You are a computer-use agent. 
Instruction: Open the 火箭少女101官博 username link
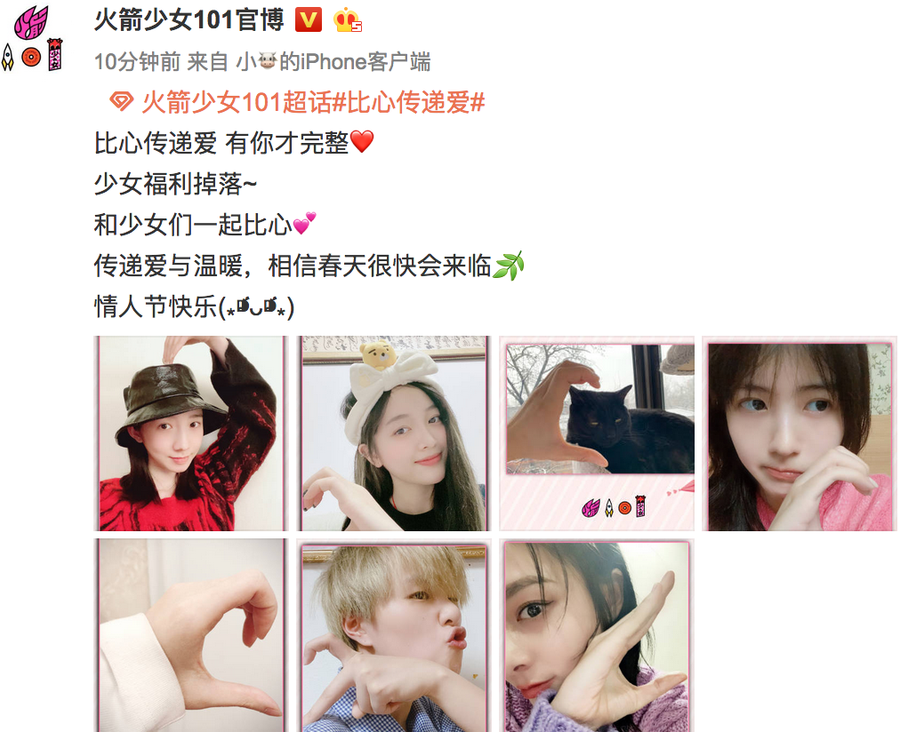[x=189, y=19]
